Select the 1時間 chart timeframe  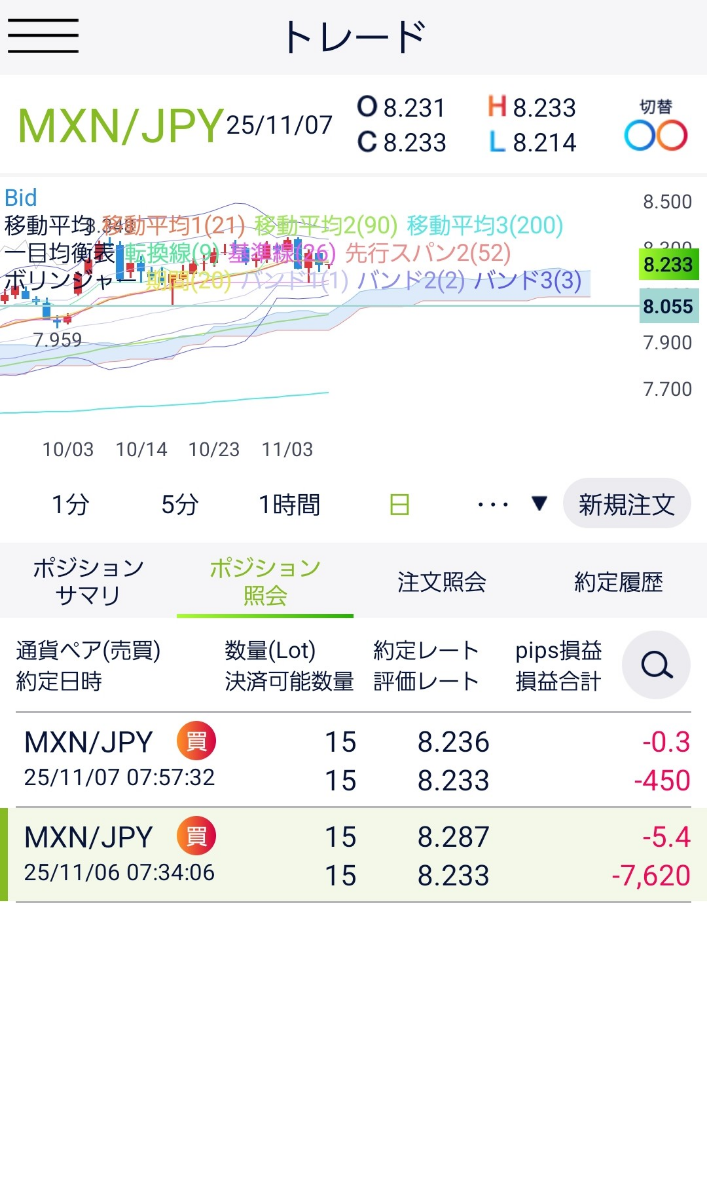click(289, 505)
